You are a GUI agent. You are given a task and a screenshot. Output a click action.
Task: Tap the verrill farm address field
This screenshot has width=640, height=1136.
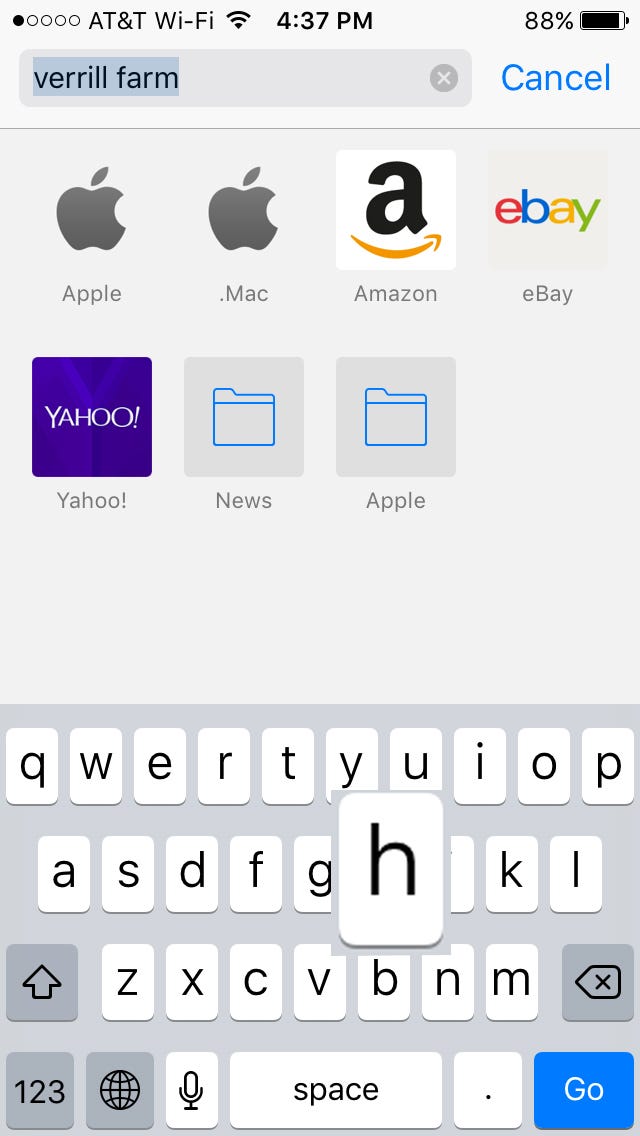(245, 78)
